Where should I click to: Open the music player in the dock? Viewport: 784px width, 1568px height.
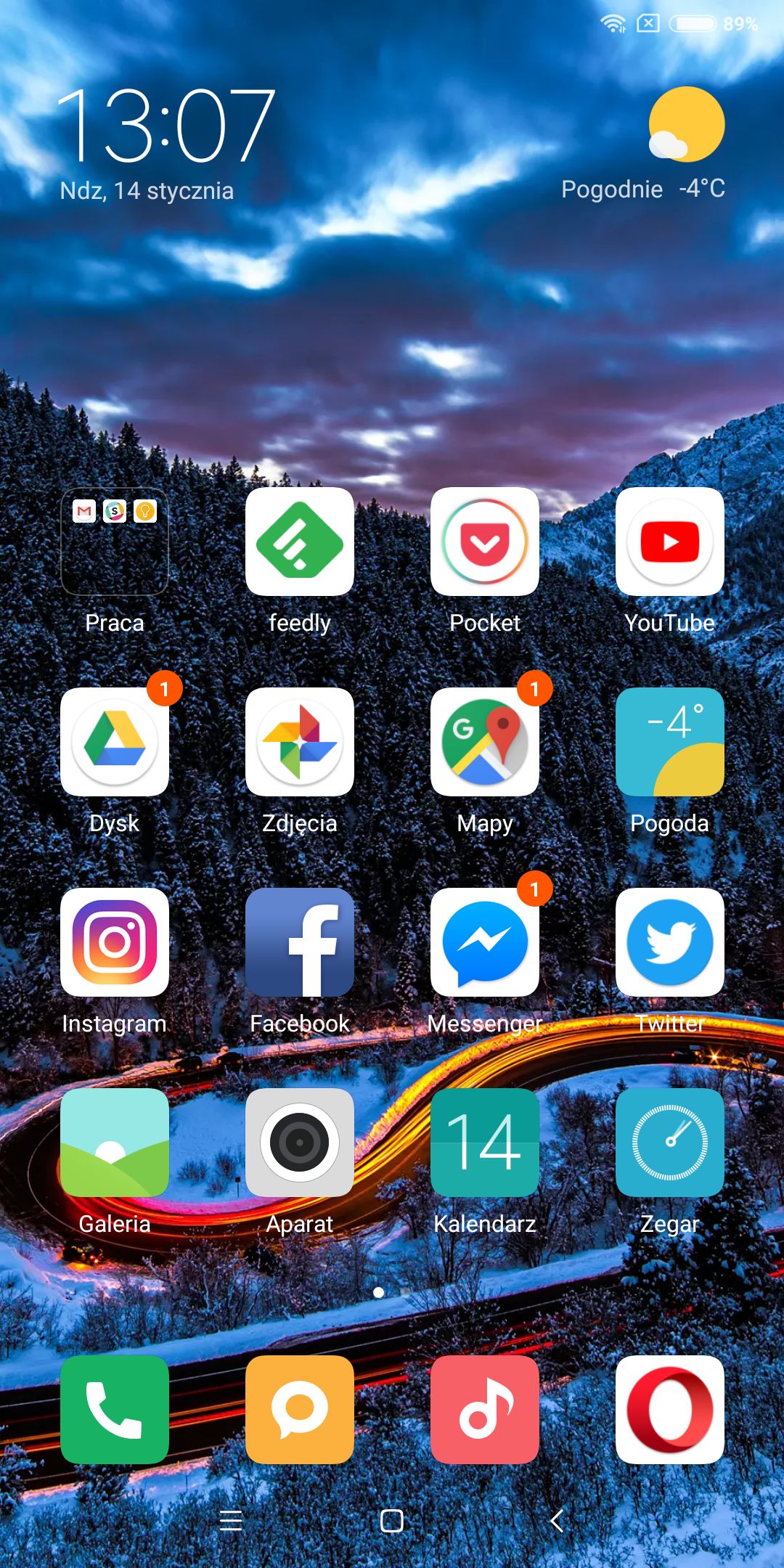(x=485, y=1410)
